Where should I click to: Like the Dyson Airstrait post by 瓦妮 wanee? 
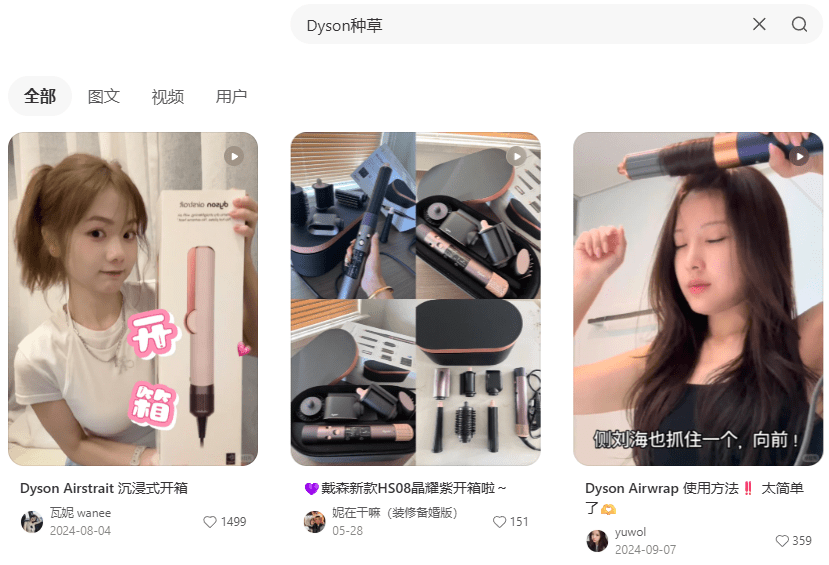210,522
